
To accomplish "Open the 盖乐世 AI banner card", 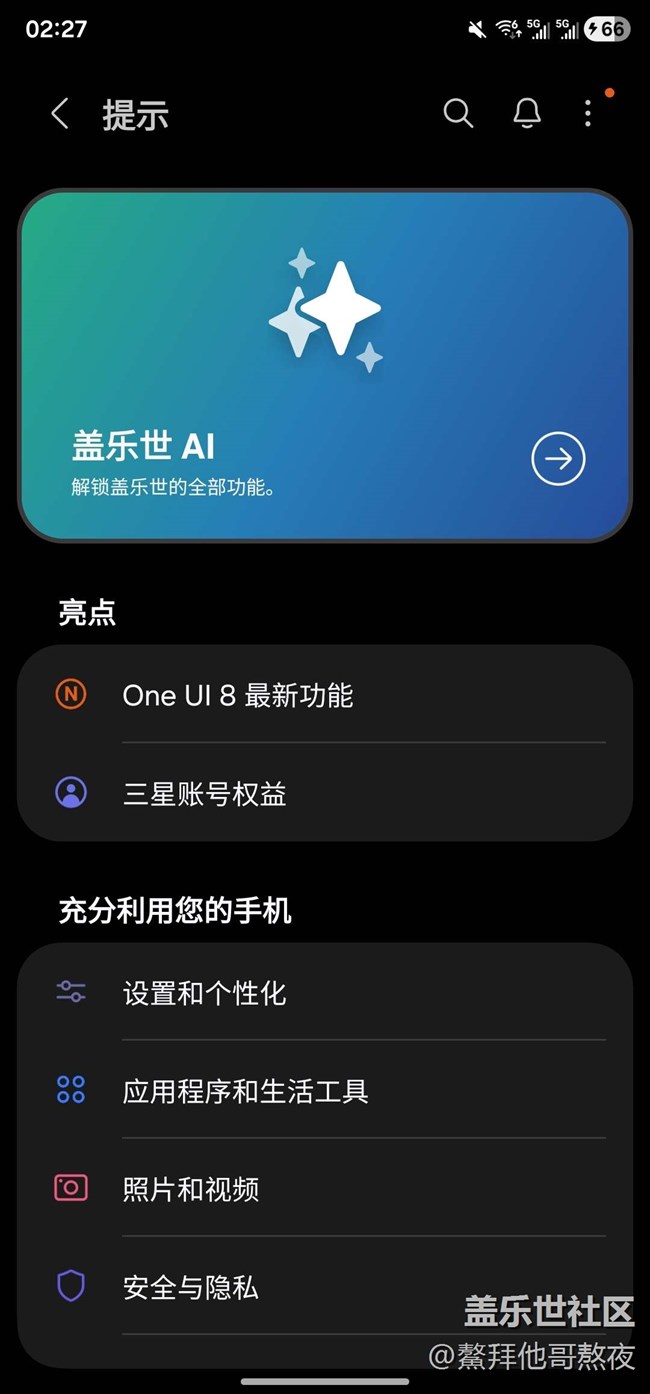I will coord(325,366).
